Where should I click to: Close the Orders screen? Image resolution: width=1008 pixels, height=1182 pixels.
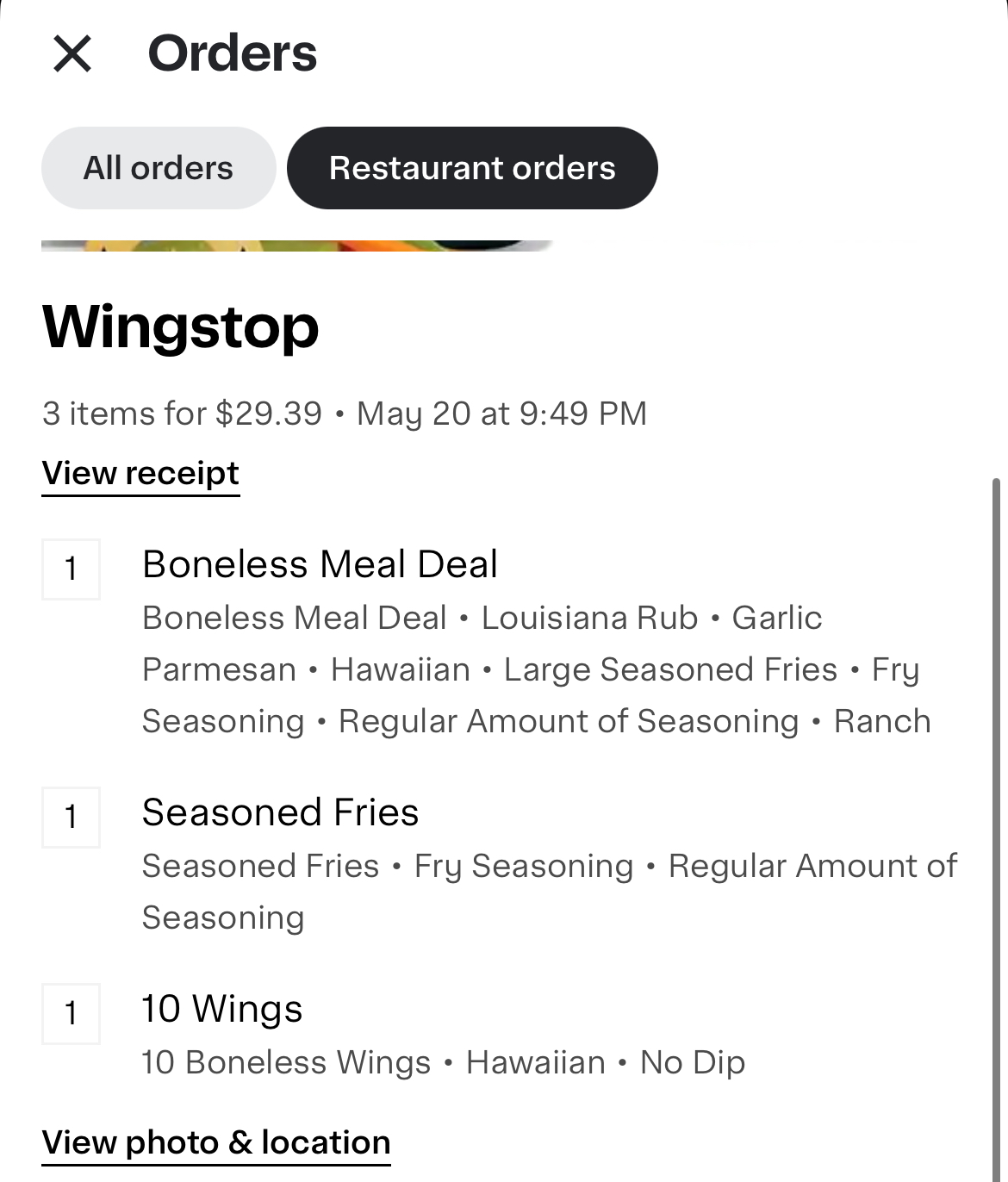point(72,53)
